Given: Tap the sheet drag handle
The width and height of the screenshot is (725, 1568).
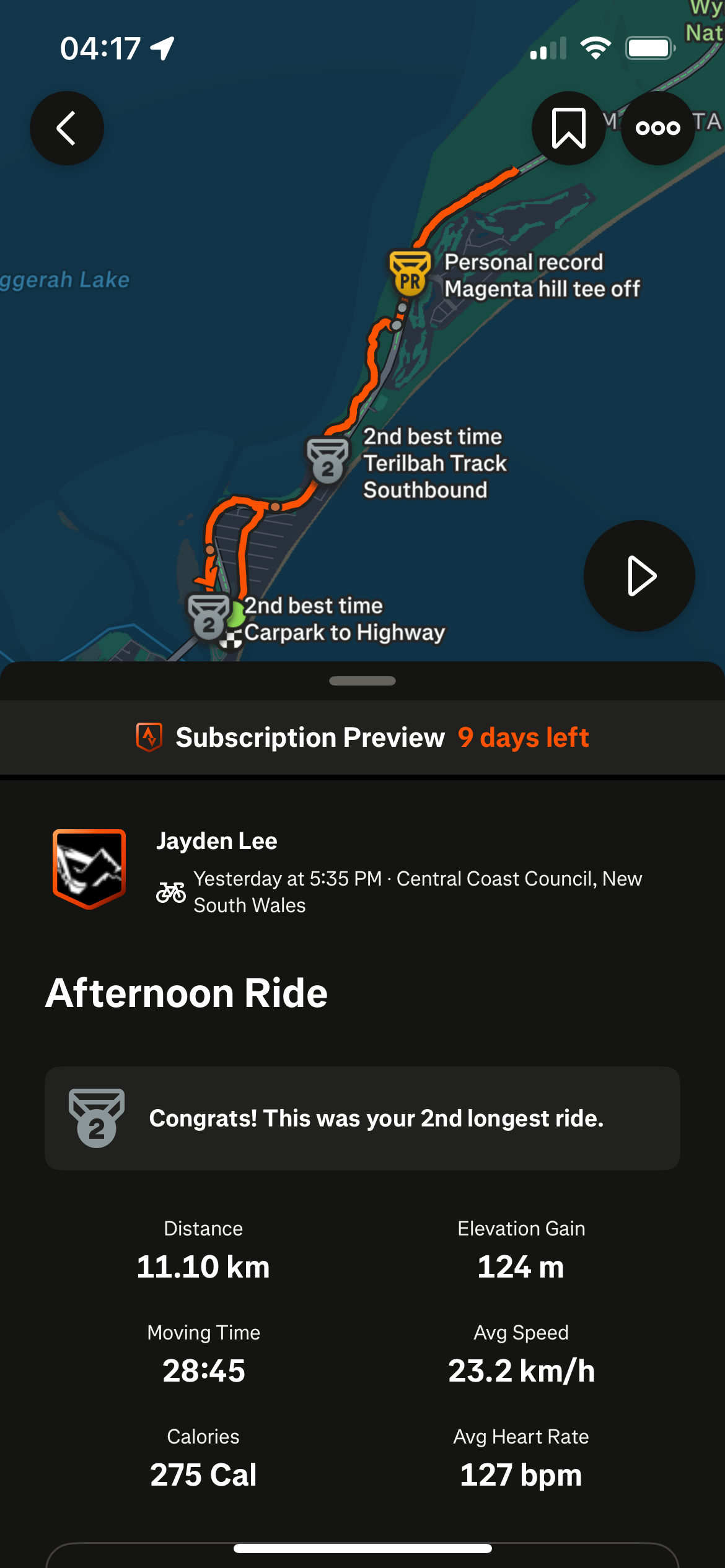Looking at the screenshot, I should click(362, 681).
